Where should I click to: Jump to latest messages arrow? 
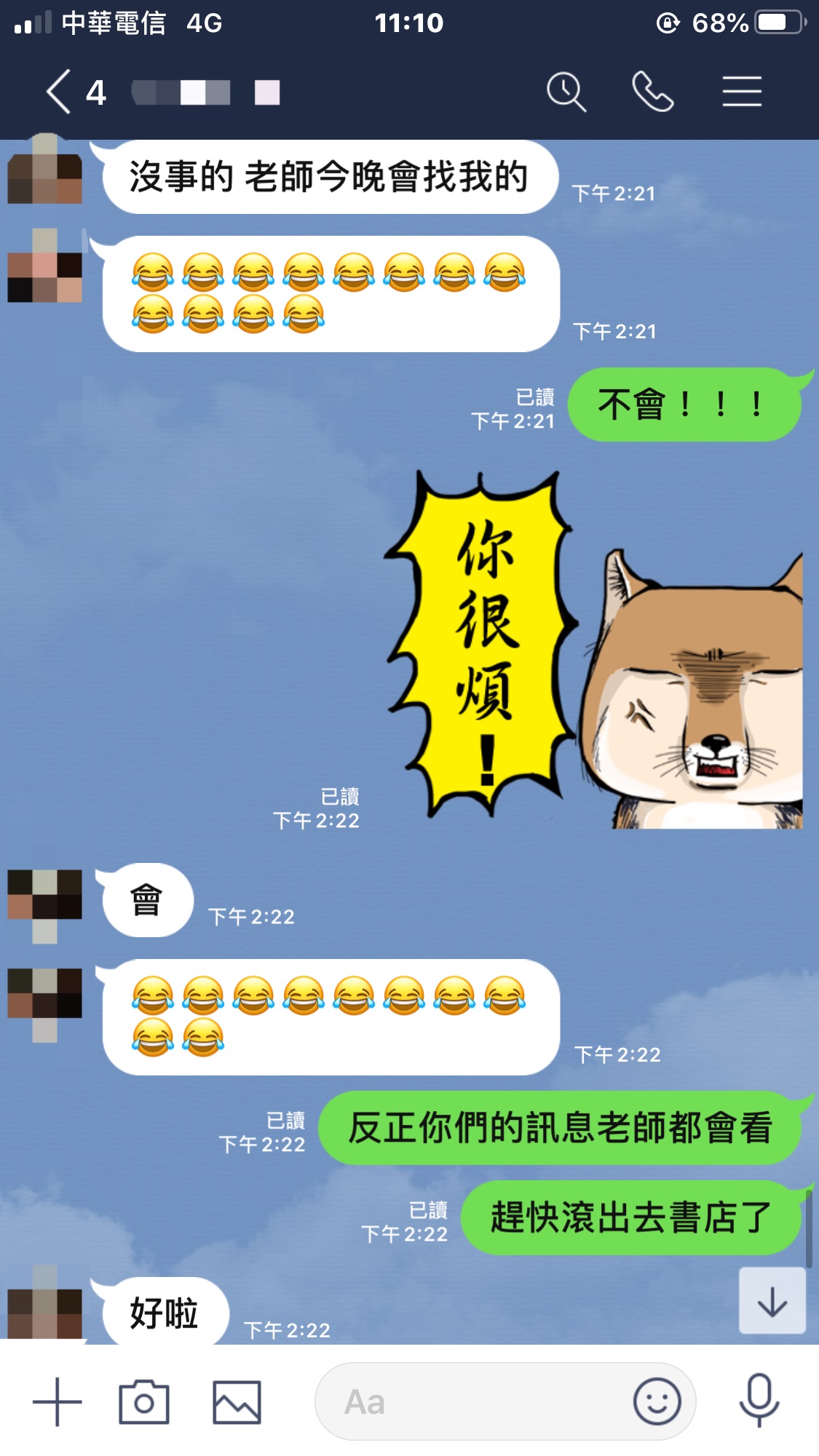point(772,1301)
